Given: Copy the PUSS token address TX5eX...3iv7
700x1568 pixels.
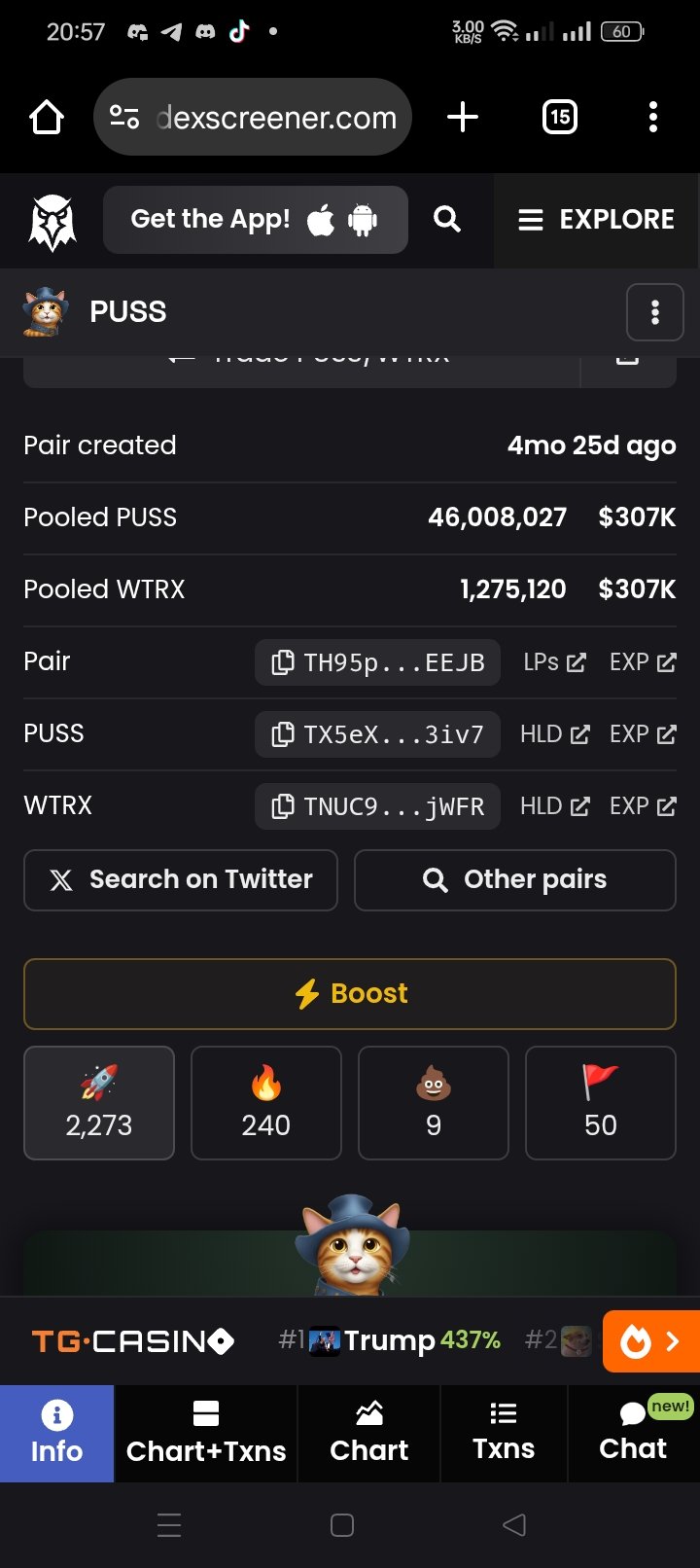Looking at the screenshot, I should coord(377,734).
